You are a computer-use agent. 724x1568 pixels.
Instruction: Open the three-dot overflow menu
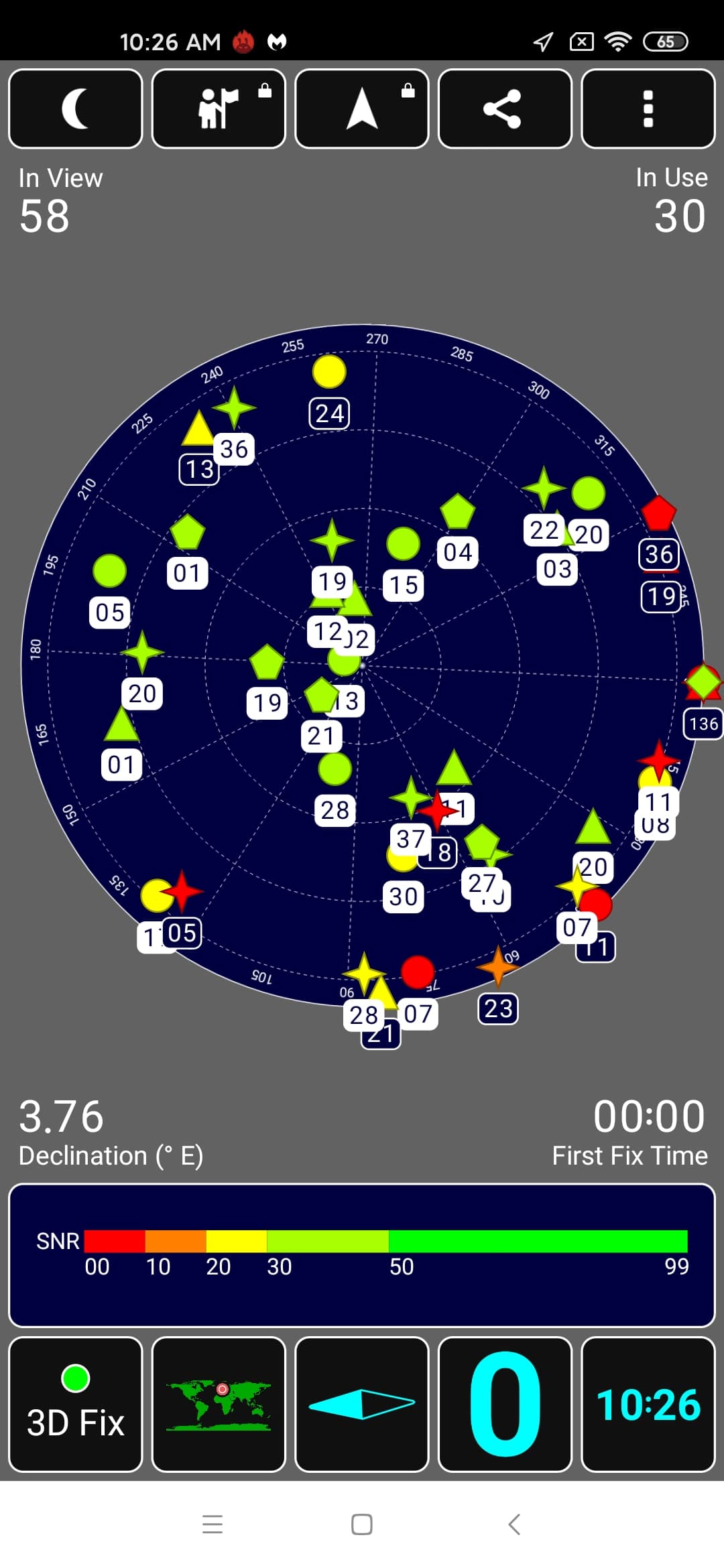point(648,109)
